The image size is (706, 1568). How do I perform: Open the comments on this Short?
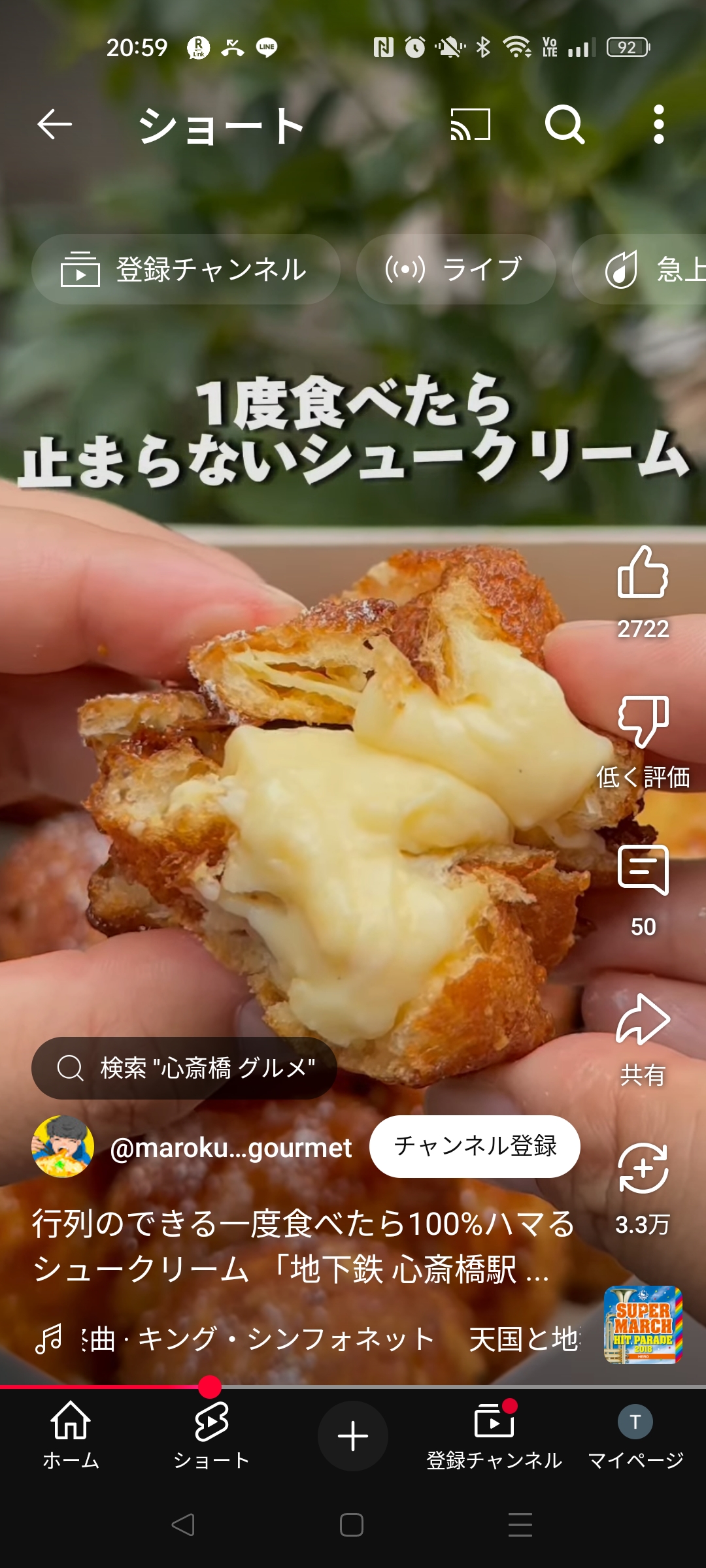pyautogui.click(x=643, y=872)
